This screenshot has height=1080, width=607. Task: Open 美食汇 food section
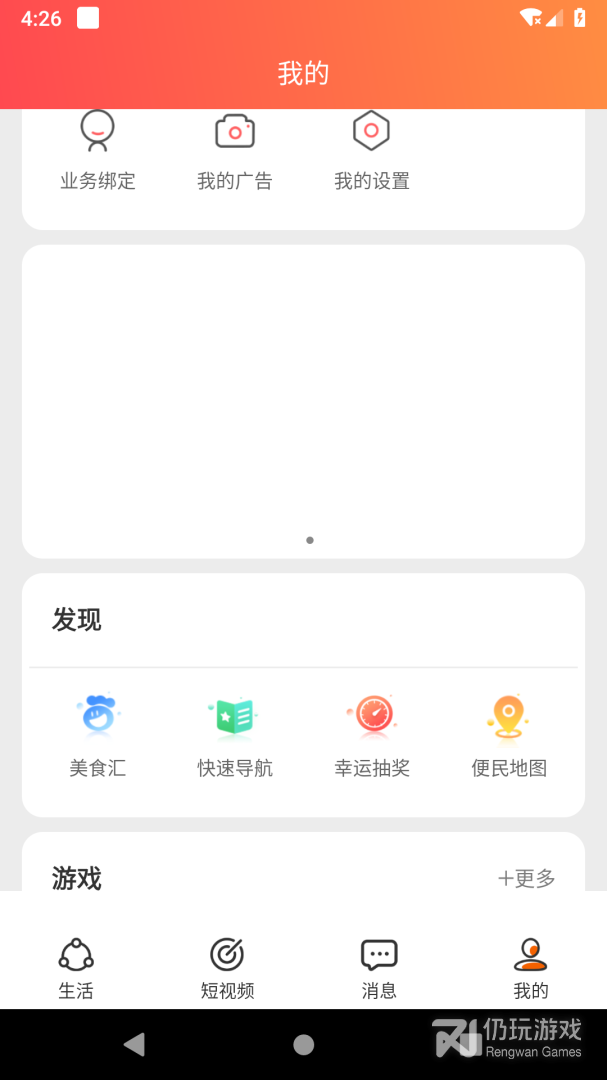[x=97, y=735]
